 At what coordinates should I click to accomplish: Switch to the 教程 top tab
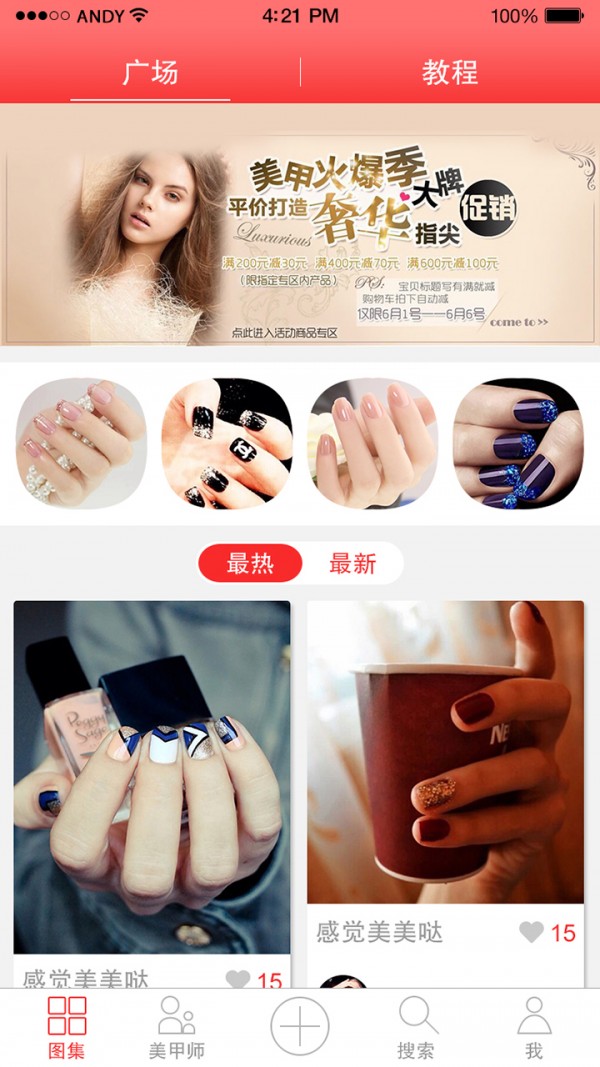point(449,72)
